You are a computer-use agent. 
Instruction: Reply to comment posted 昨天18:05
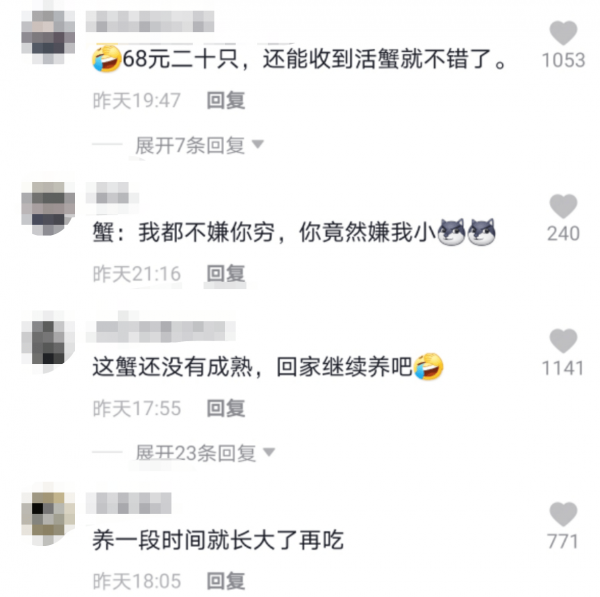225,580
